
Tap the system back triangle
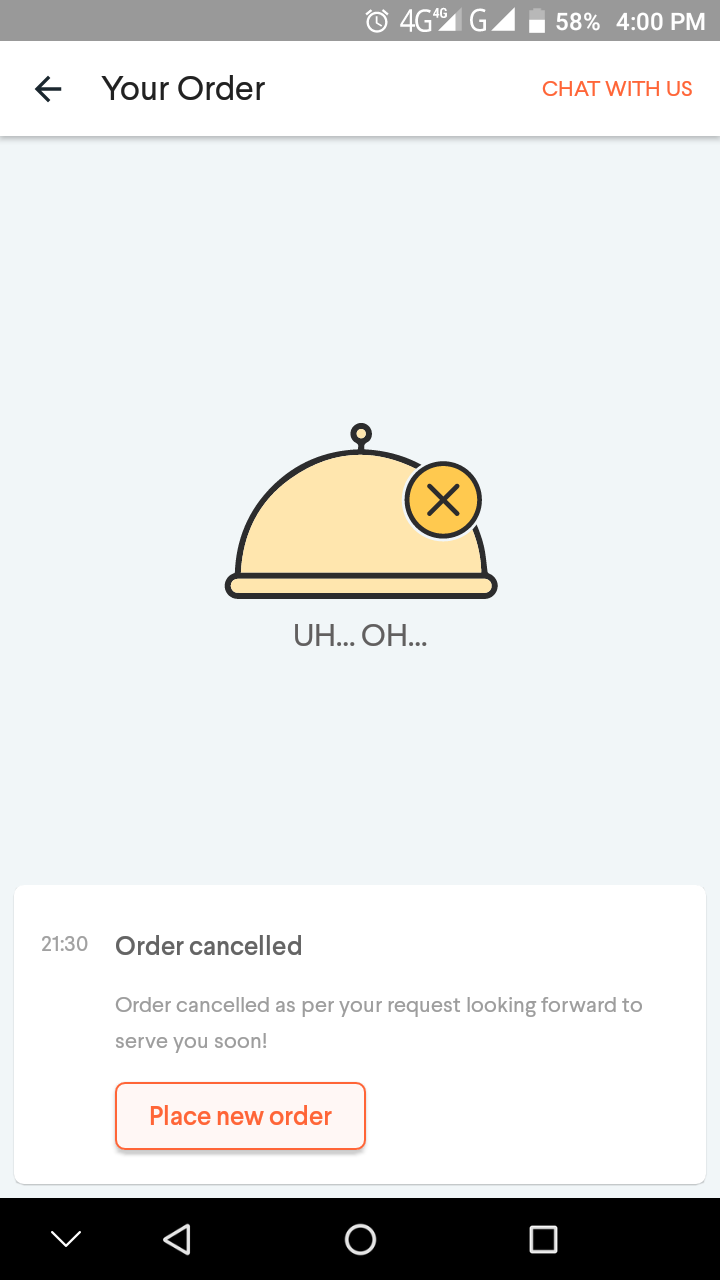[177, 1240]
